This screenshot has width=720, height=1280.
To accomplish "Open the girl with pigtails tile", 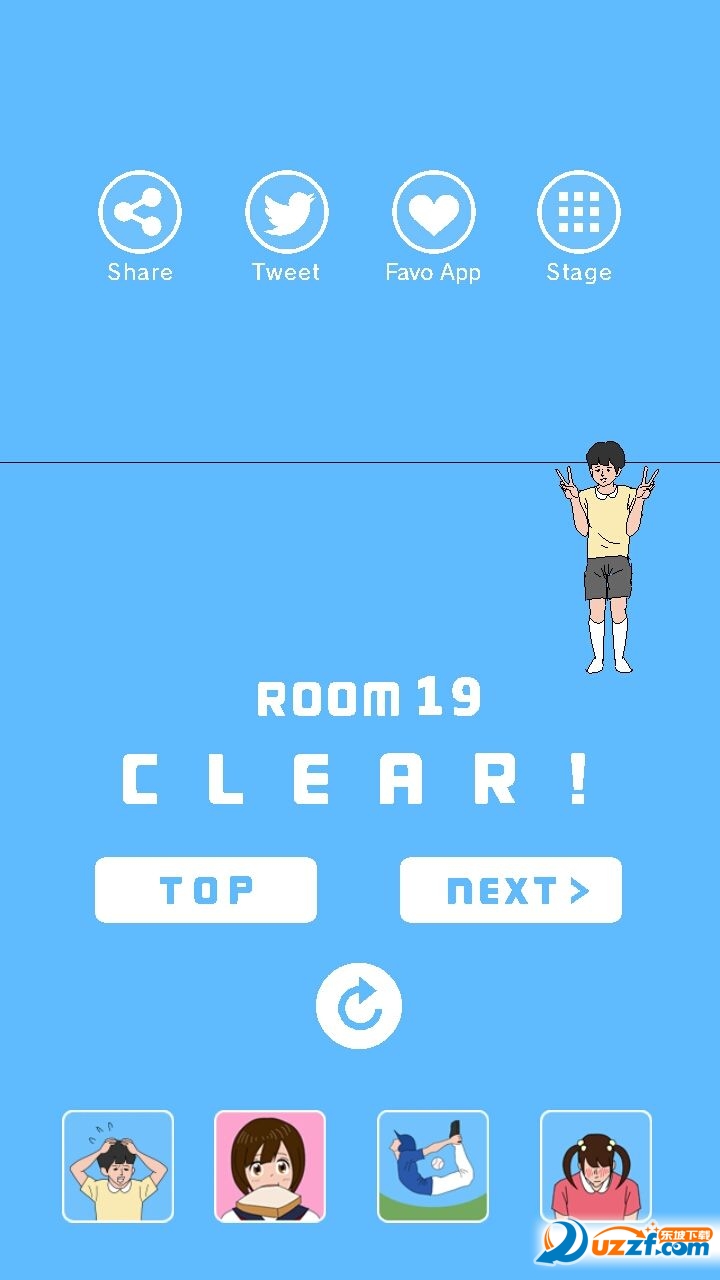I will [x=596, y=1166].
